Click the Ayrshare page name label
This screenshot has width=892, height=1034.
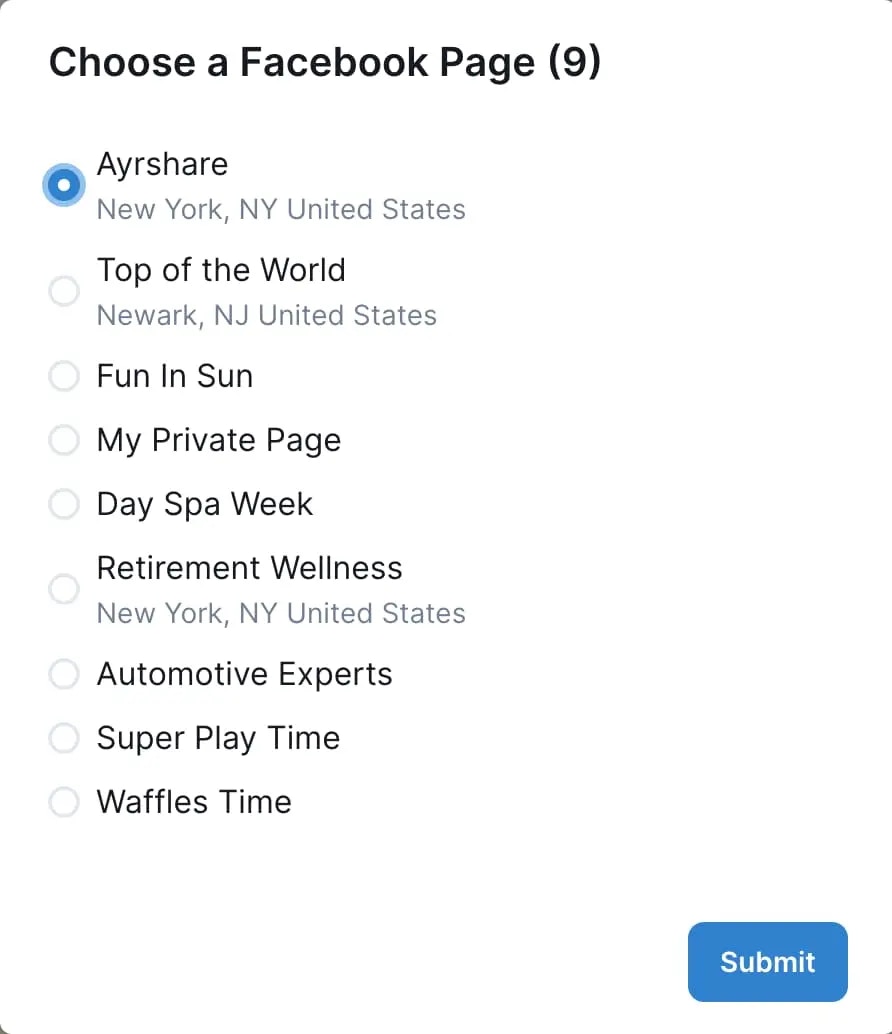[162, 164]
